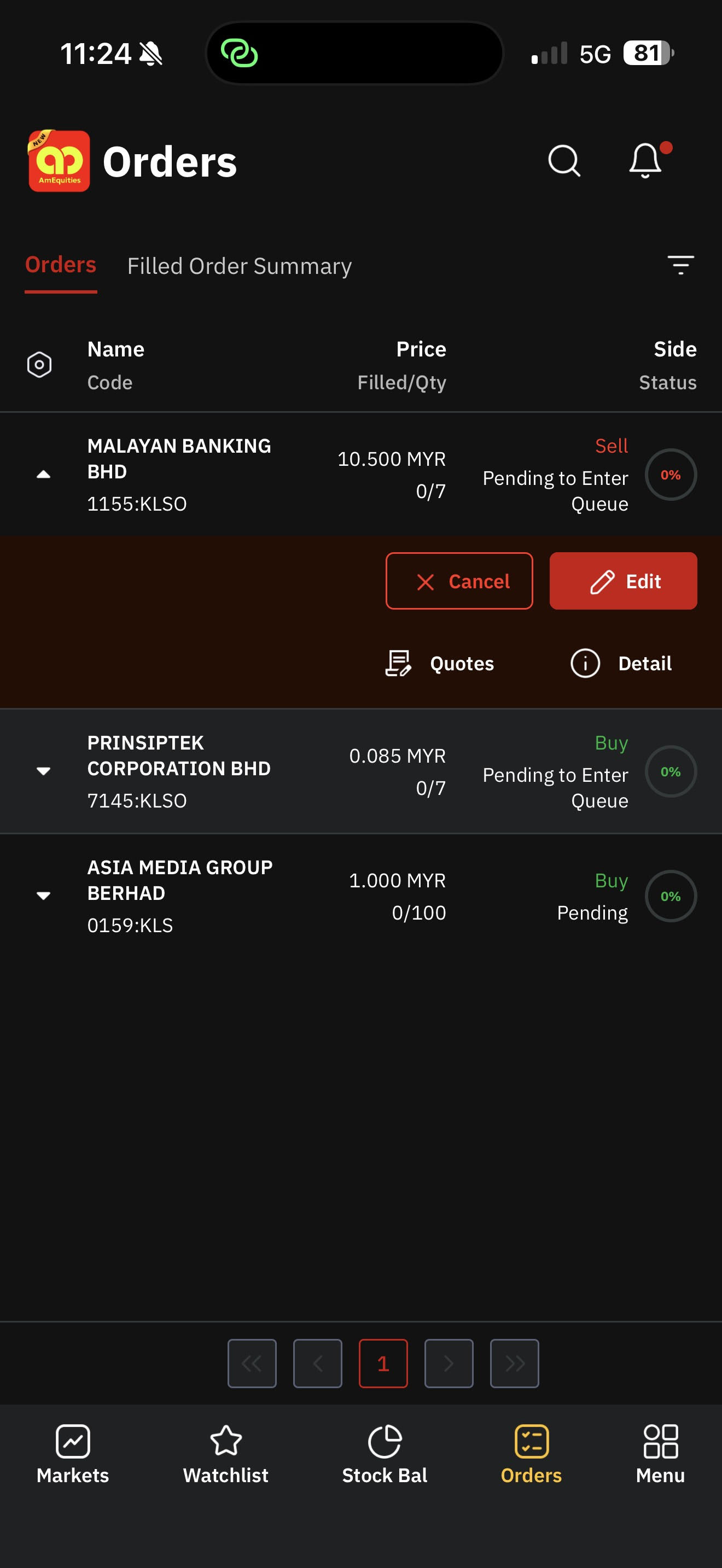
Task: Collapse the Malayan Banking BHD order
Action: (43, 474)
